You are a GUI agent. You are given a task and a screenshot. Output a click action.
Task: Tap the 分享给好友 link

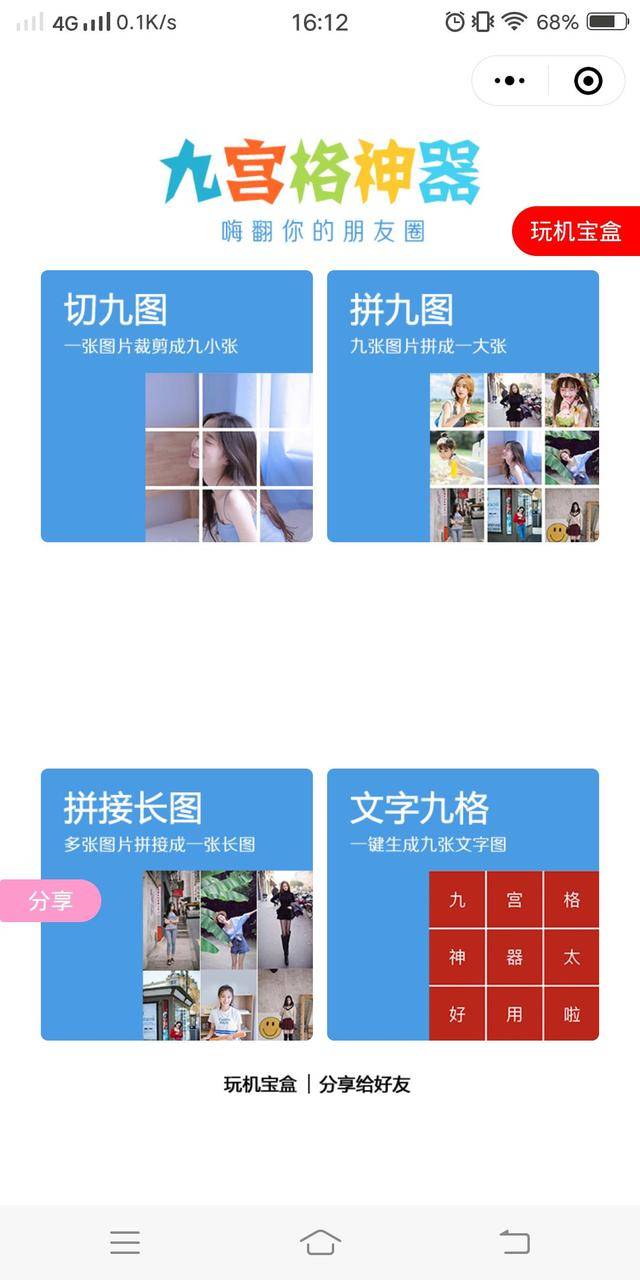pos(365,1084)
